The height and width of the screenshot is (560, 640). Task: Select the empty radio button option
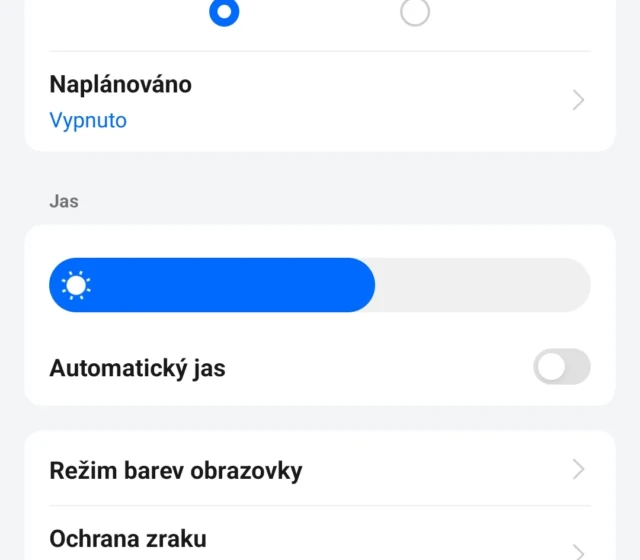click(x=414, y=12)
